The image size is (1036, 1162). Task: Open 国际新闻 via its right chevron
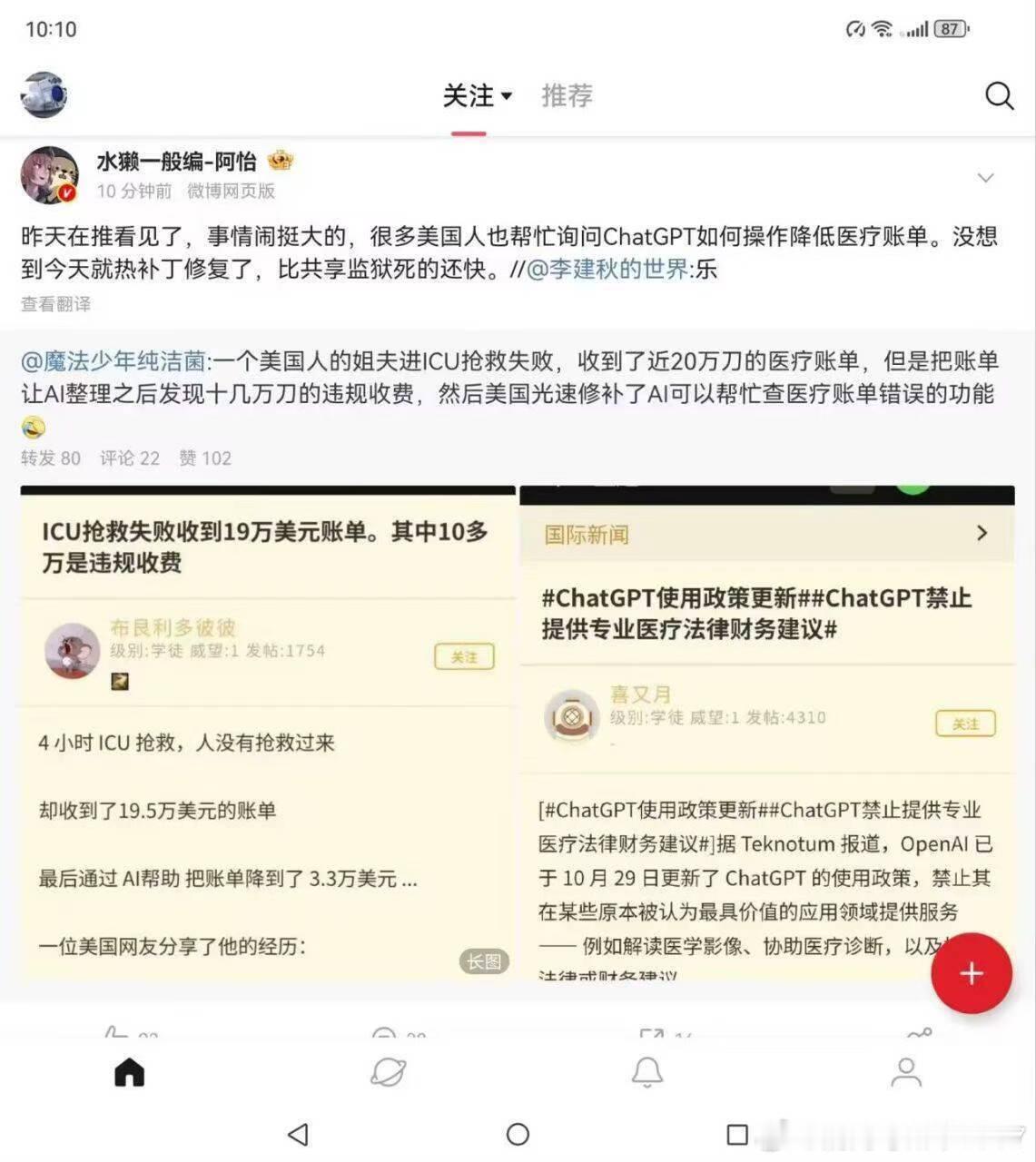coord(982,534)
